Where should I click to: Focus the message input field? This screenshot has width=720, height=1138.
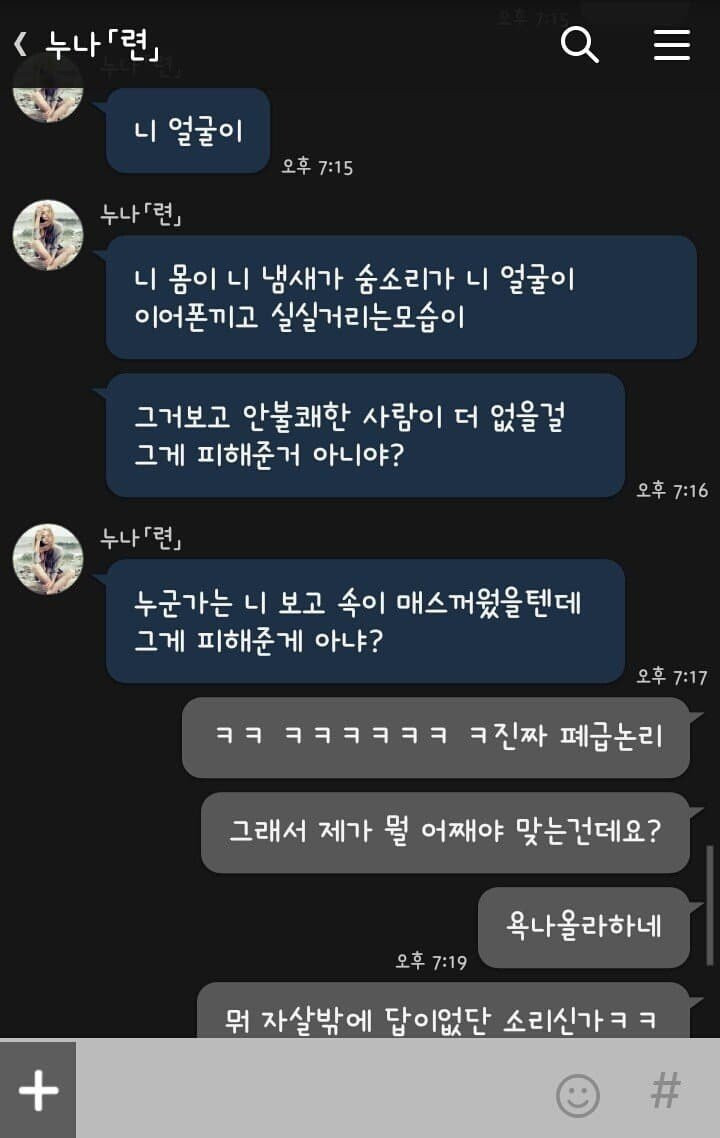310,1090
